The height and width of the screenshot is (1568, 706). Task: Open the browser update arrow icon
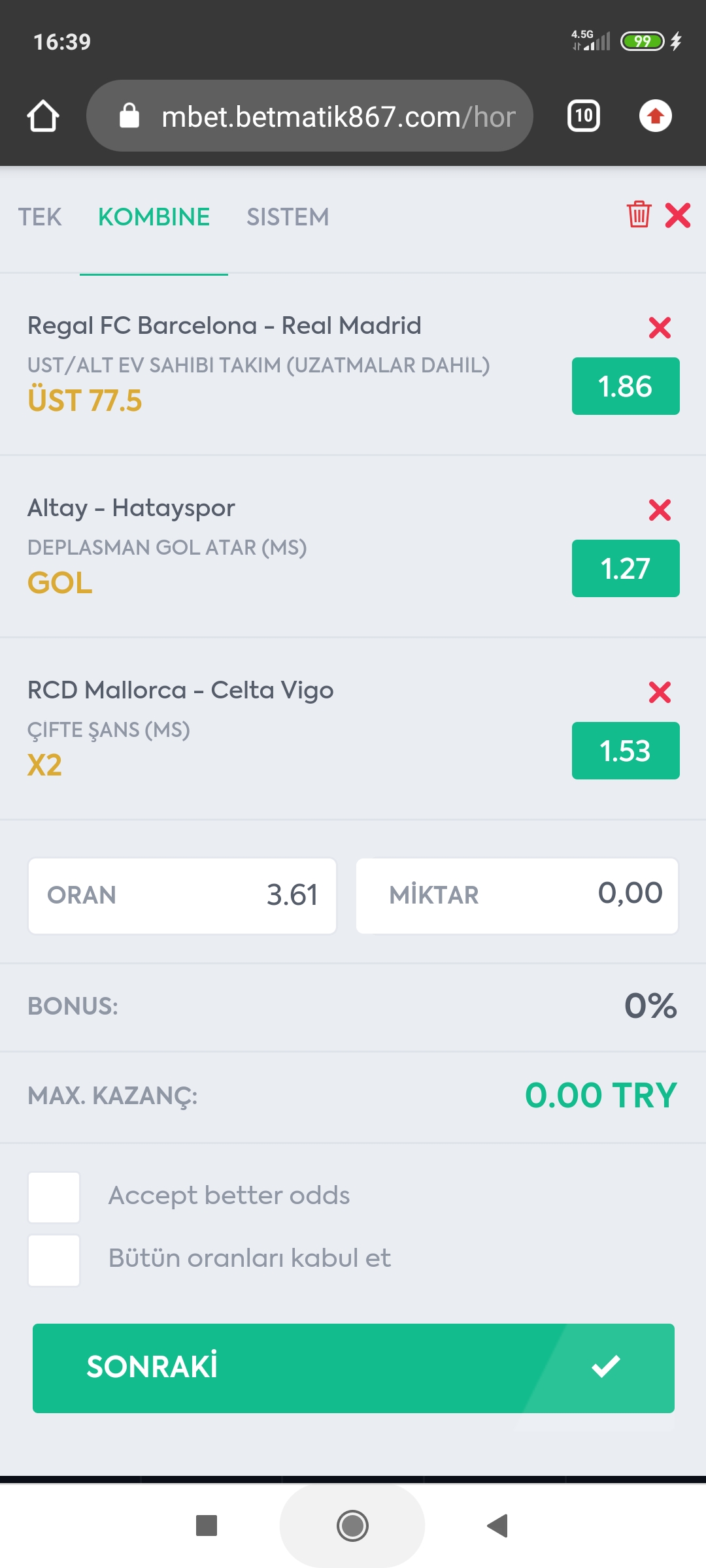(656, 116)
